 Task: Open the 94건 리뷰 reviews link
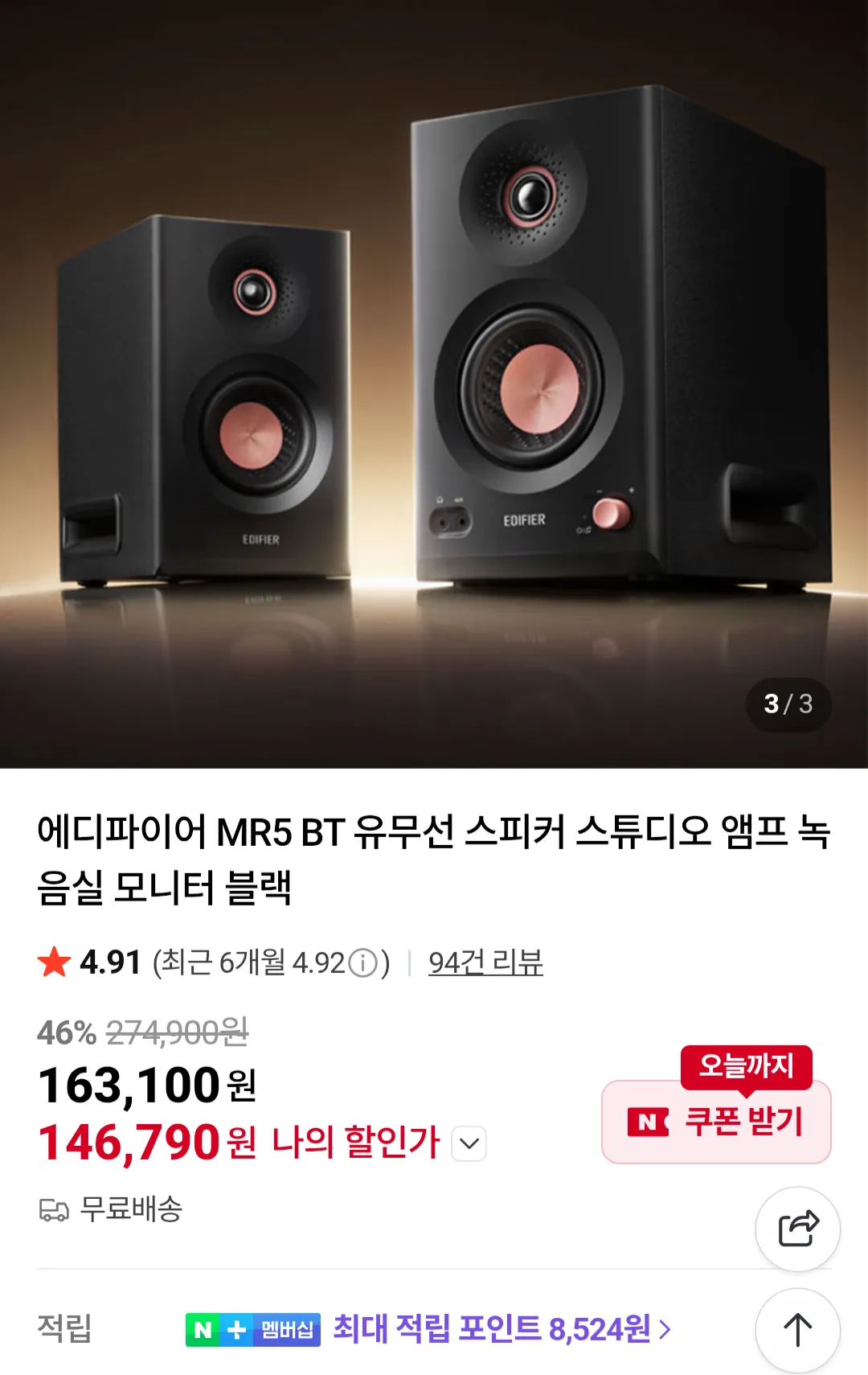(485, 962)
